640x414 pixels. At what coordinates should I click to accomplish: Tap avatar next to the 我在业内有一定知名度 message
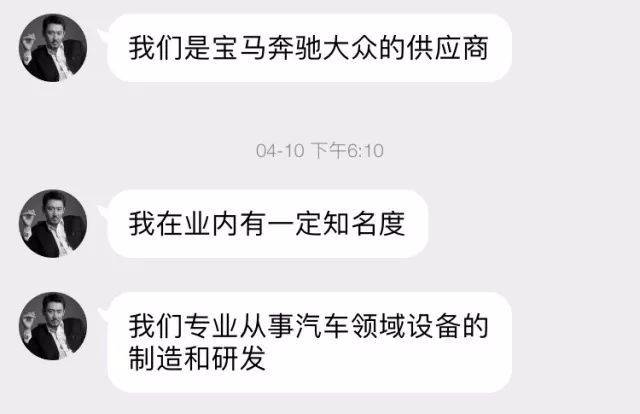(x=53, y=222)
